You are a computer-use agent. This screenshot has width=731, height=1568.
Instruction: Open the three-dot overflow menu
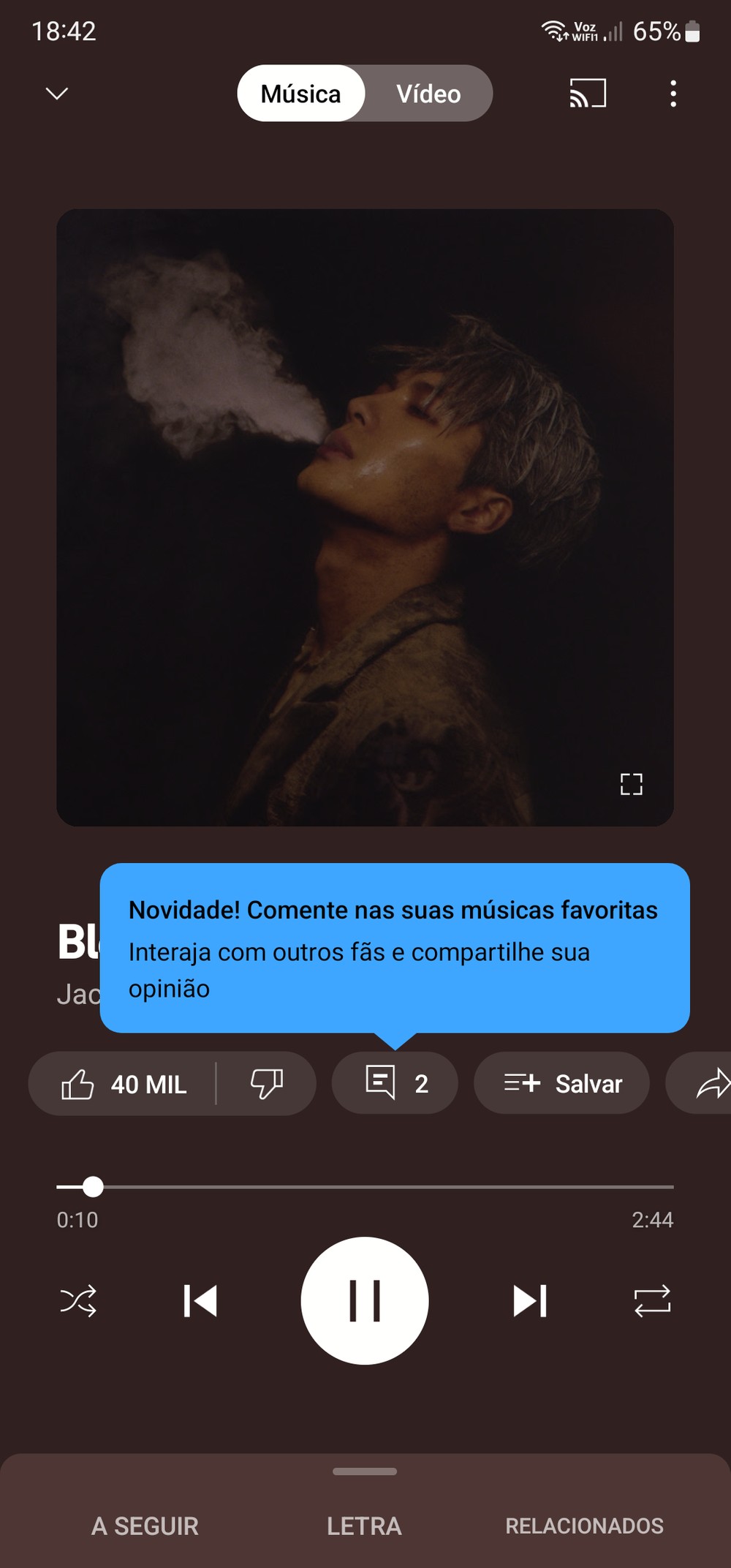[x=673, y=94]
